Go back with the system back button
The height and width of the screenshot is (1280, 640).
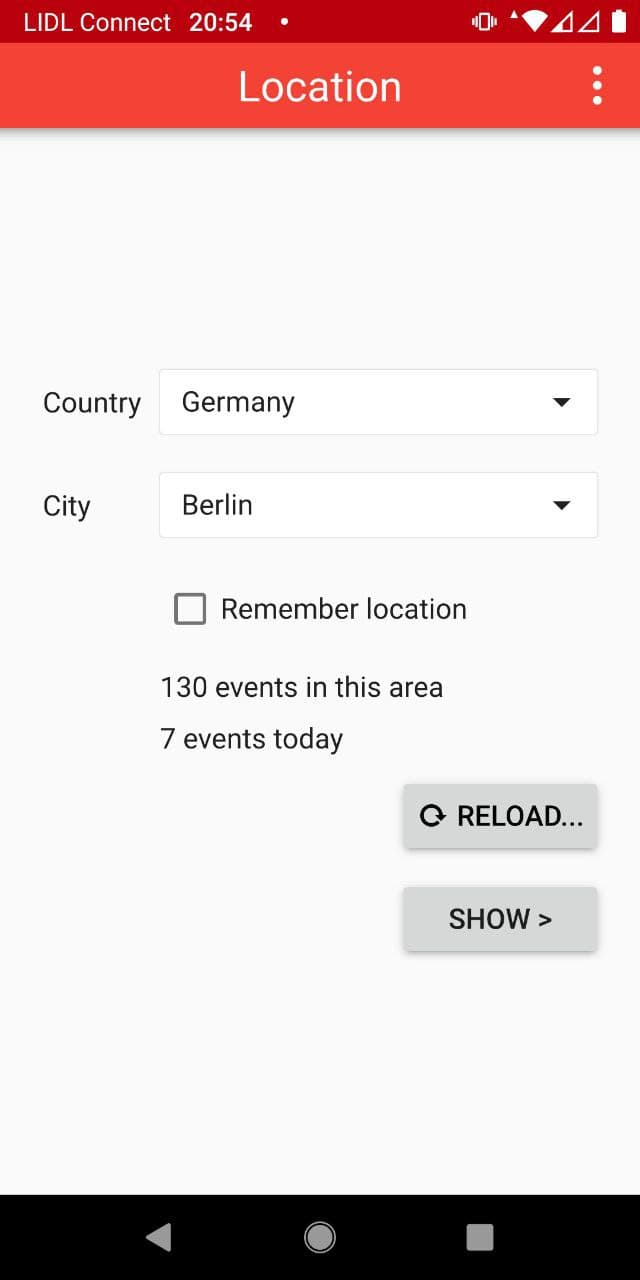tap(159, 1237)
